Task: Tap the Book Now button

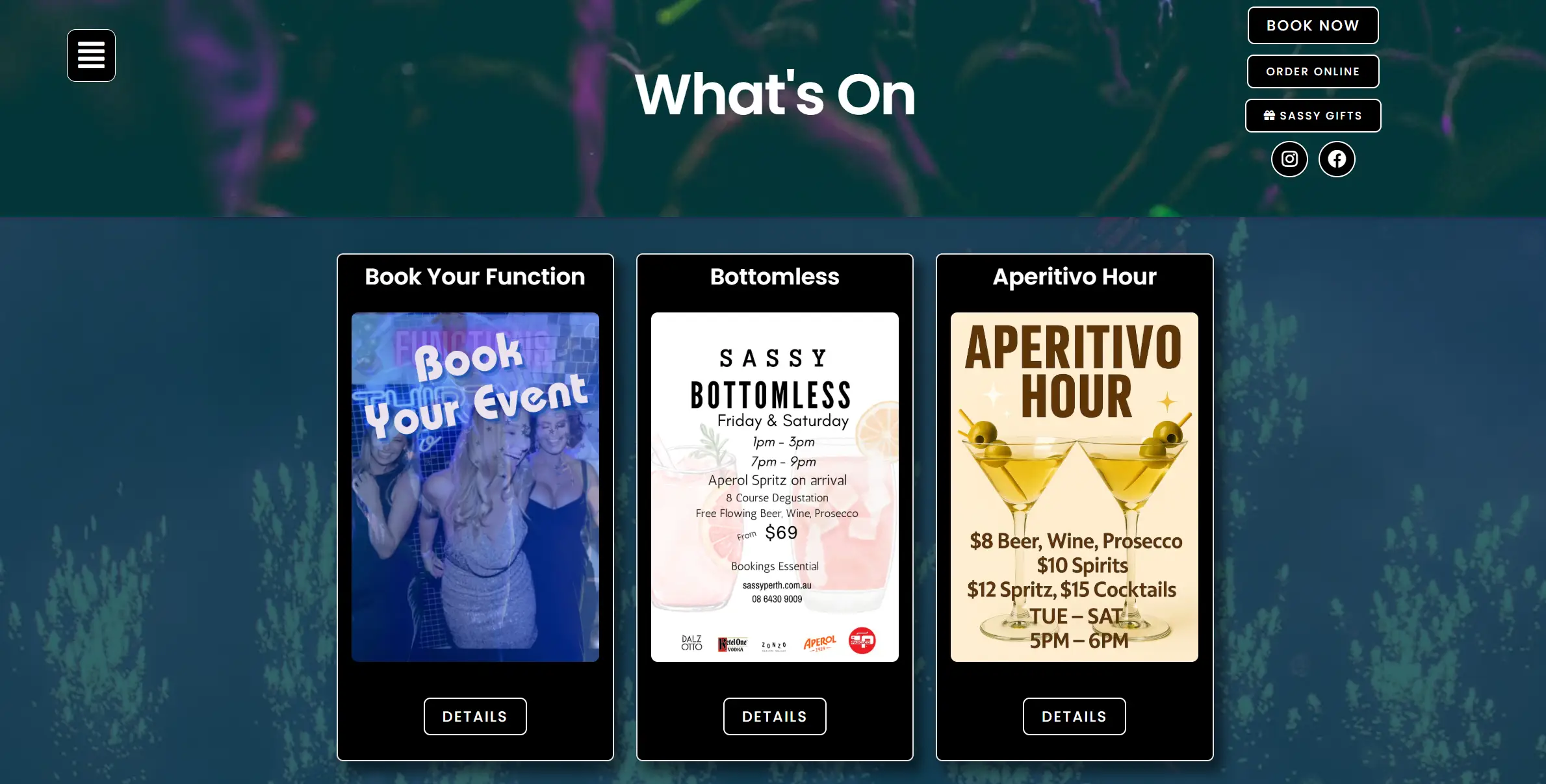Action: [1313, 25]
